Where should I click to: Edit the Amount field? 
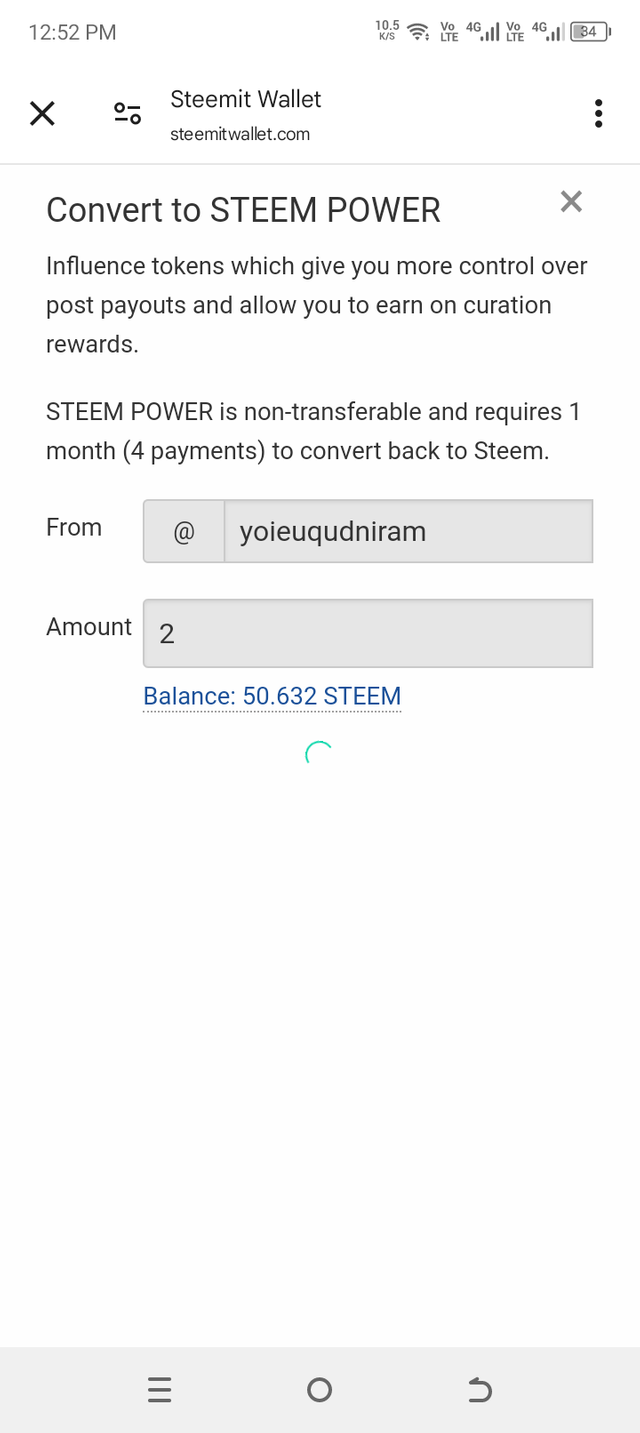368,633
